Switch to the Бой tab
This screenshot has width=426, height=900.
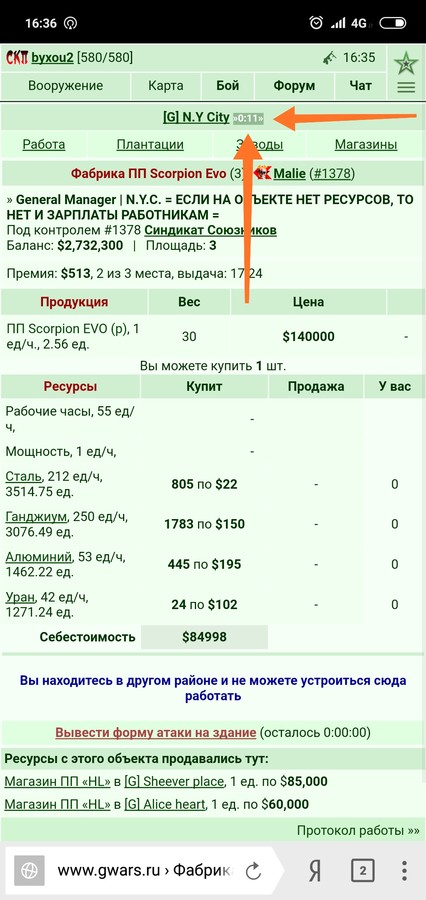click(227, 86)
